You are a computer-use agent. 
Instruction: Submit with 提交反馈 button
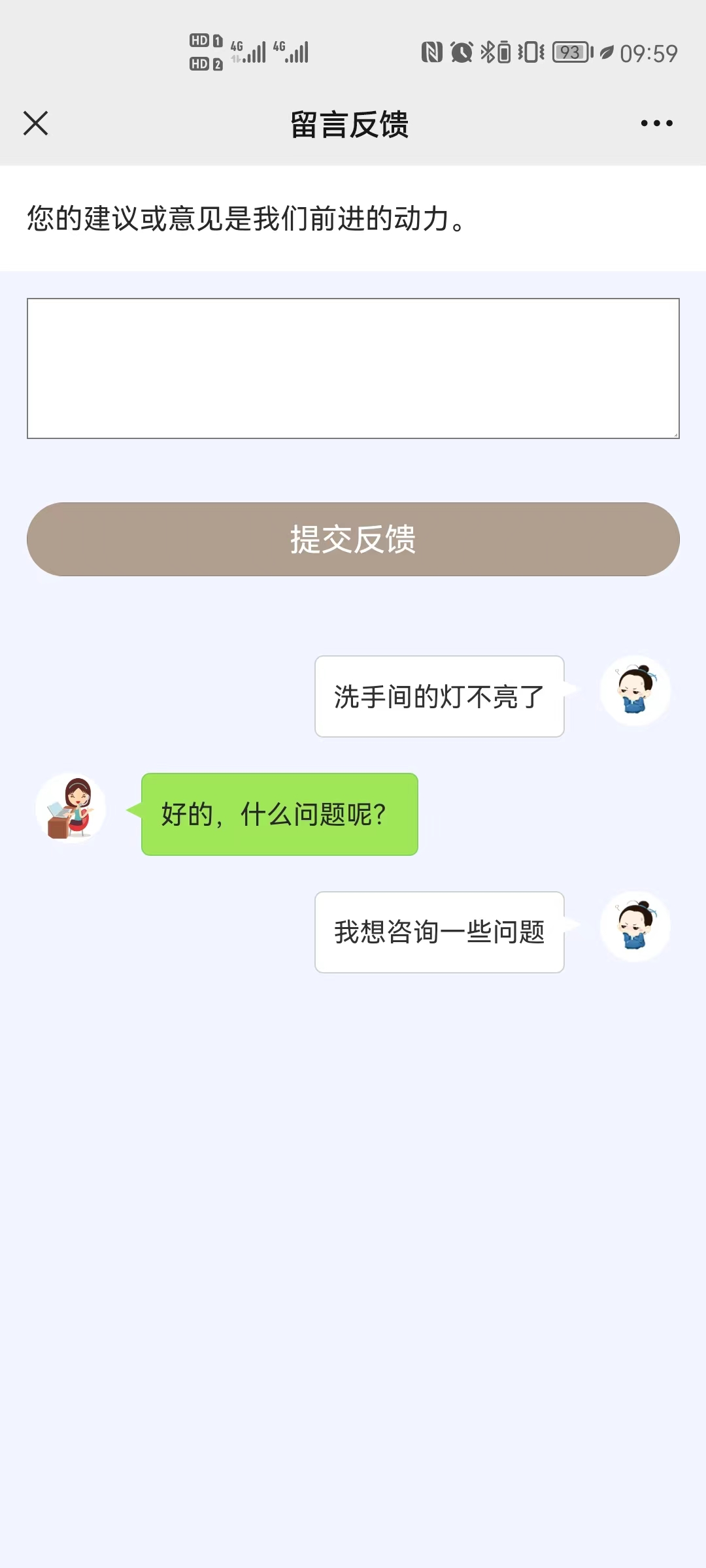pos(353,539)
